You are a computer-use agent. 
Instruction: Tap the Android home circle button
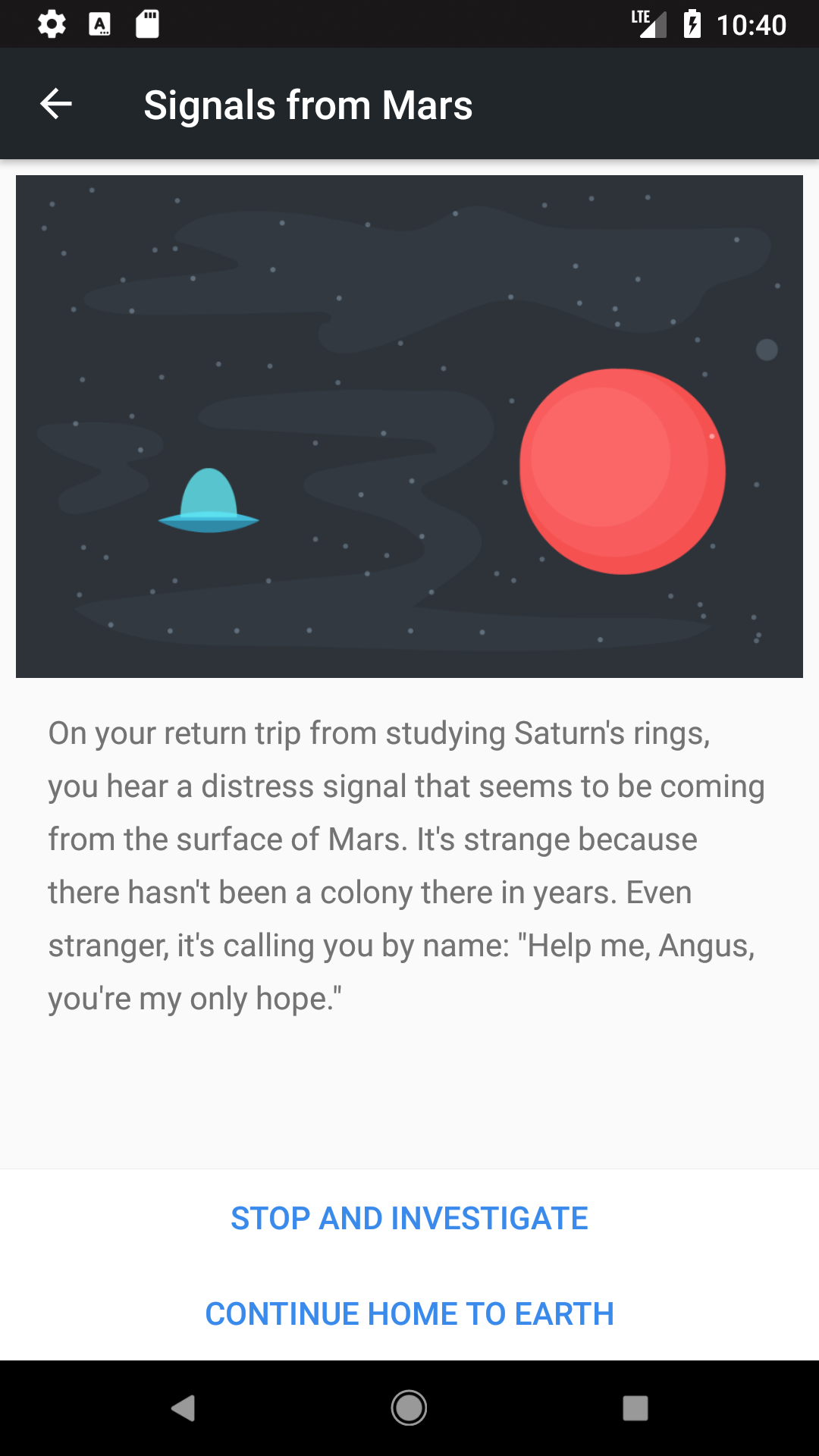pyautogui.click(x=409, y=1408)
